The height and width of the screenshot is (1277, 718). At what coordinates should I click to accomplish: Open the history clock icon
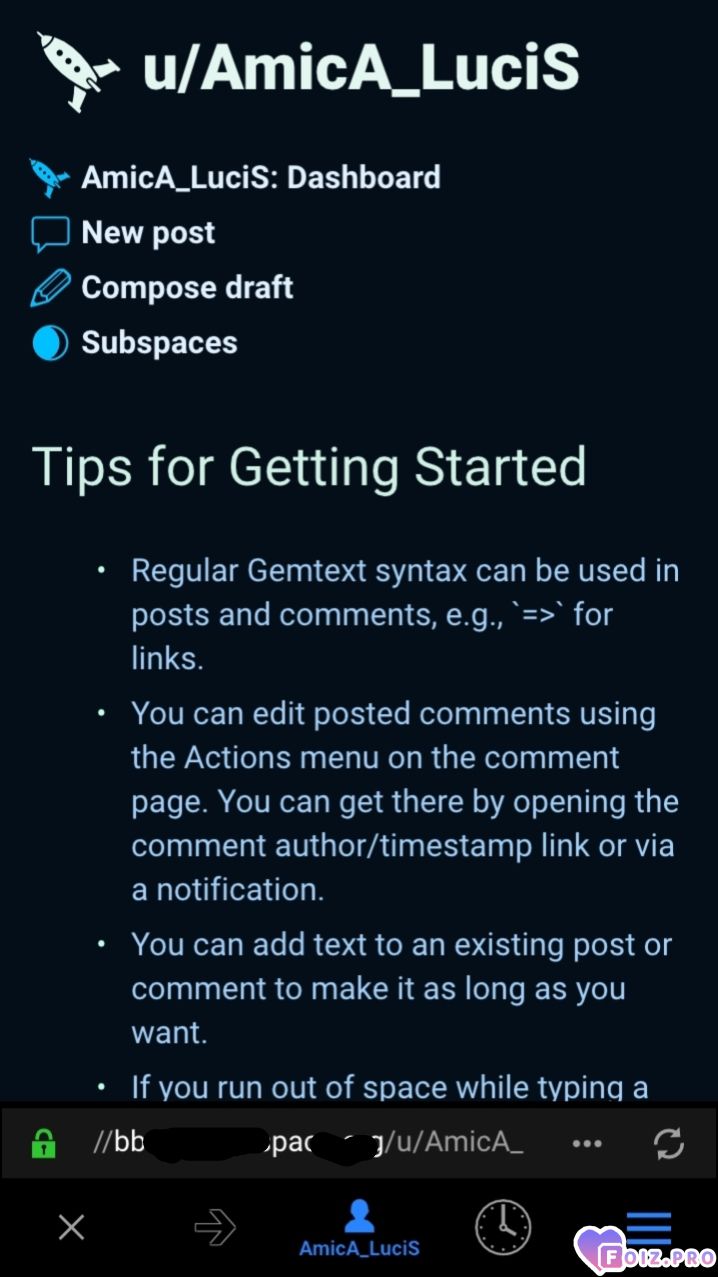pyautogui.click(x=502, y=1226)
